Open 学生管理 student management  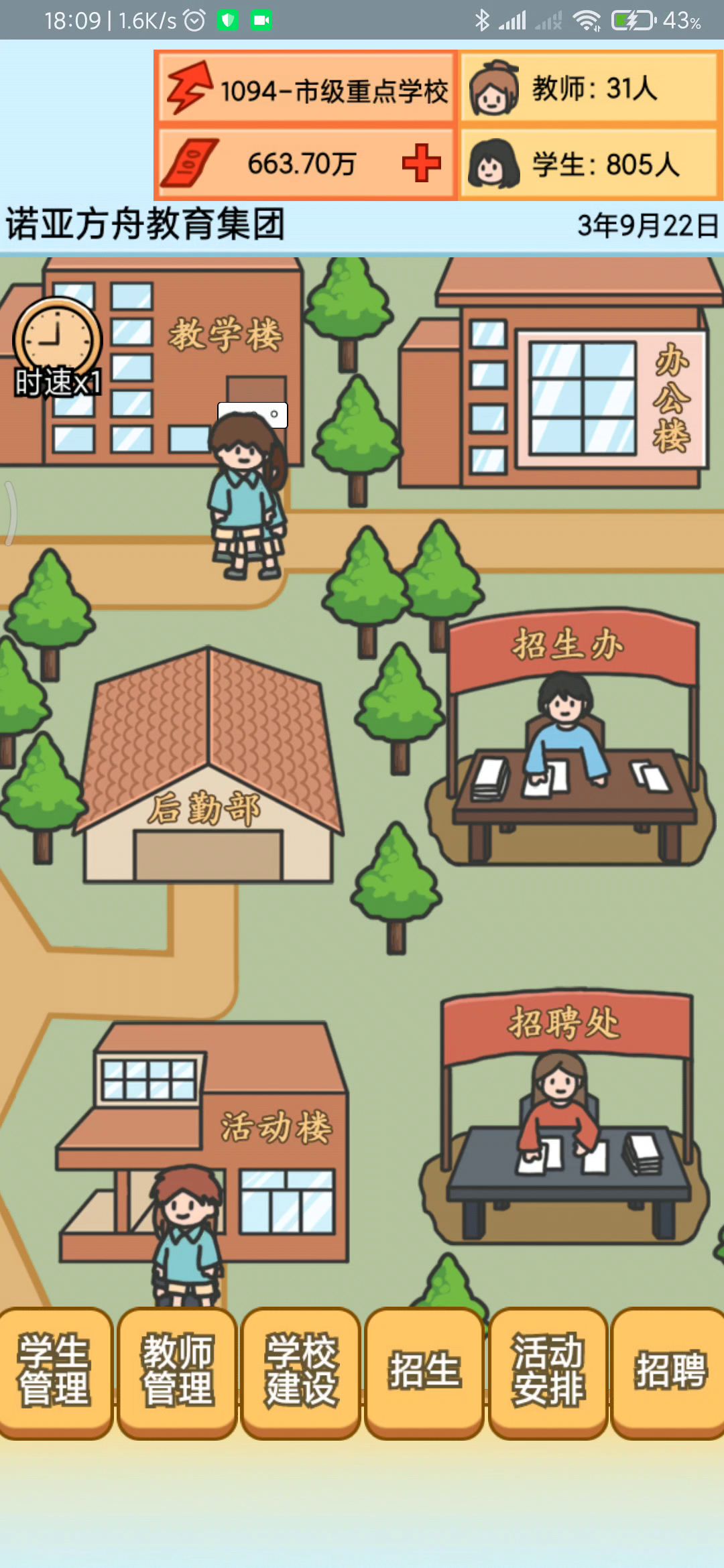pyautogui.click(x=54, y=1371)
